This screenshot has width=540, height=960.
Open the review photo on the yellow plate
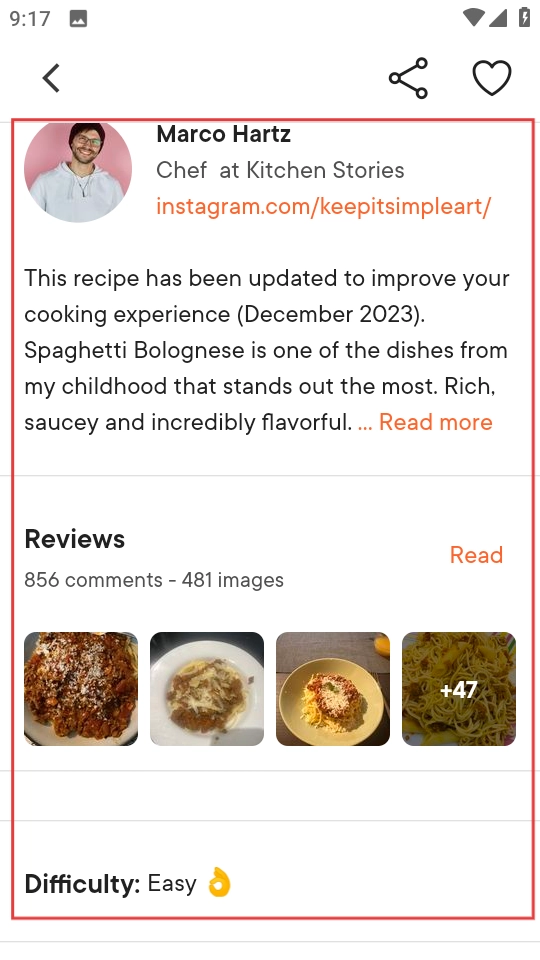coord(333,689)
